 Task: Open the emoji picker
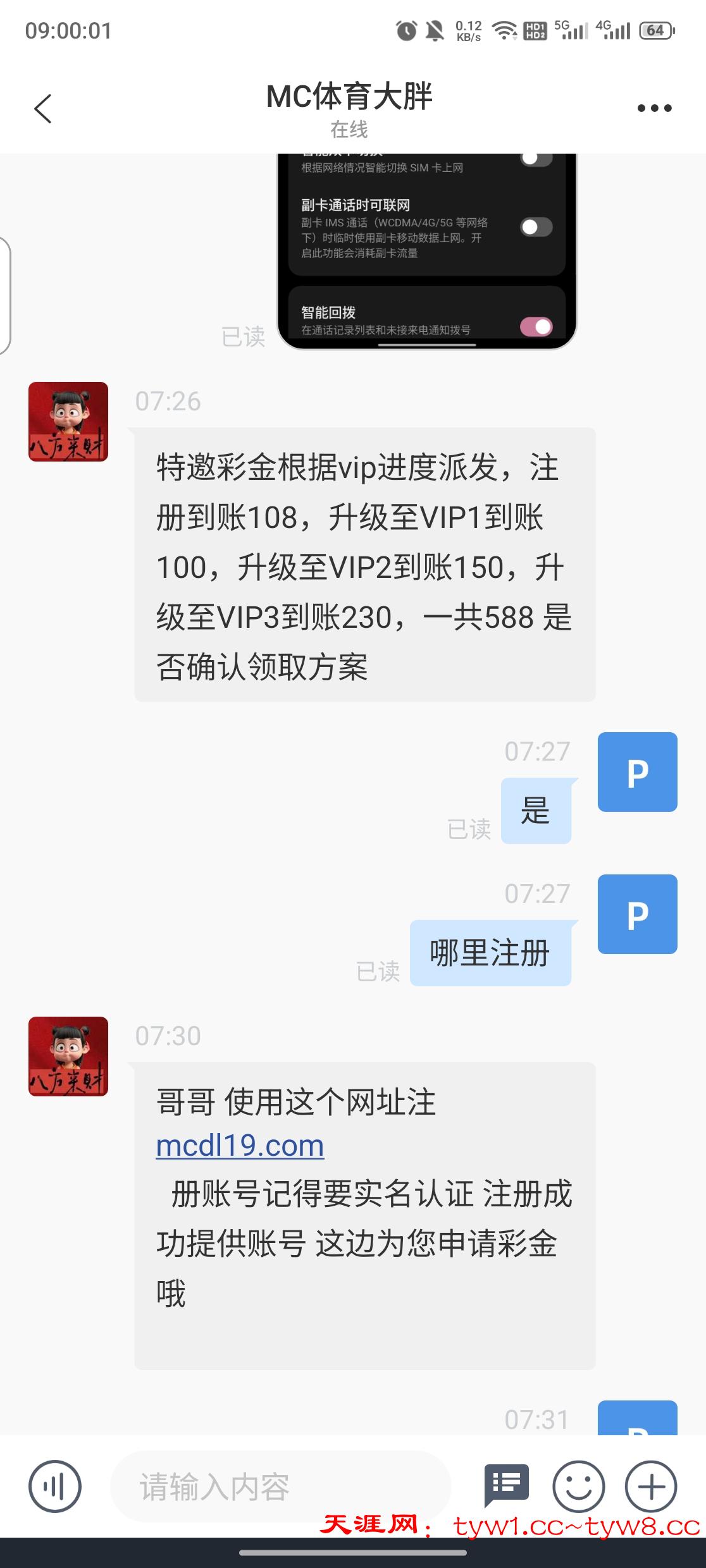pyautogui.click(x=578, y=1486)
